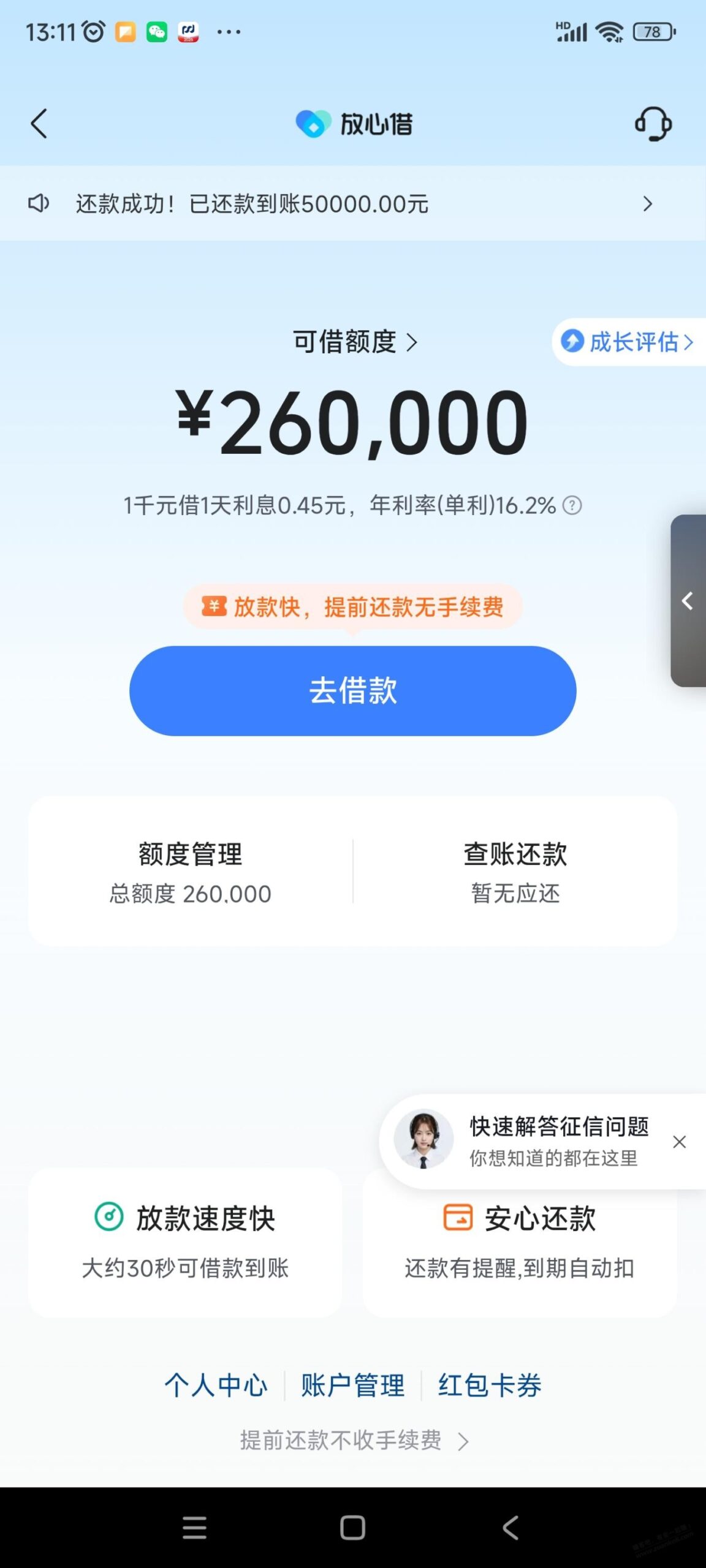
Task: Dismiss the 征信问题 popup with X
Action: pyautogui.click(x=679, y=1142)
